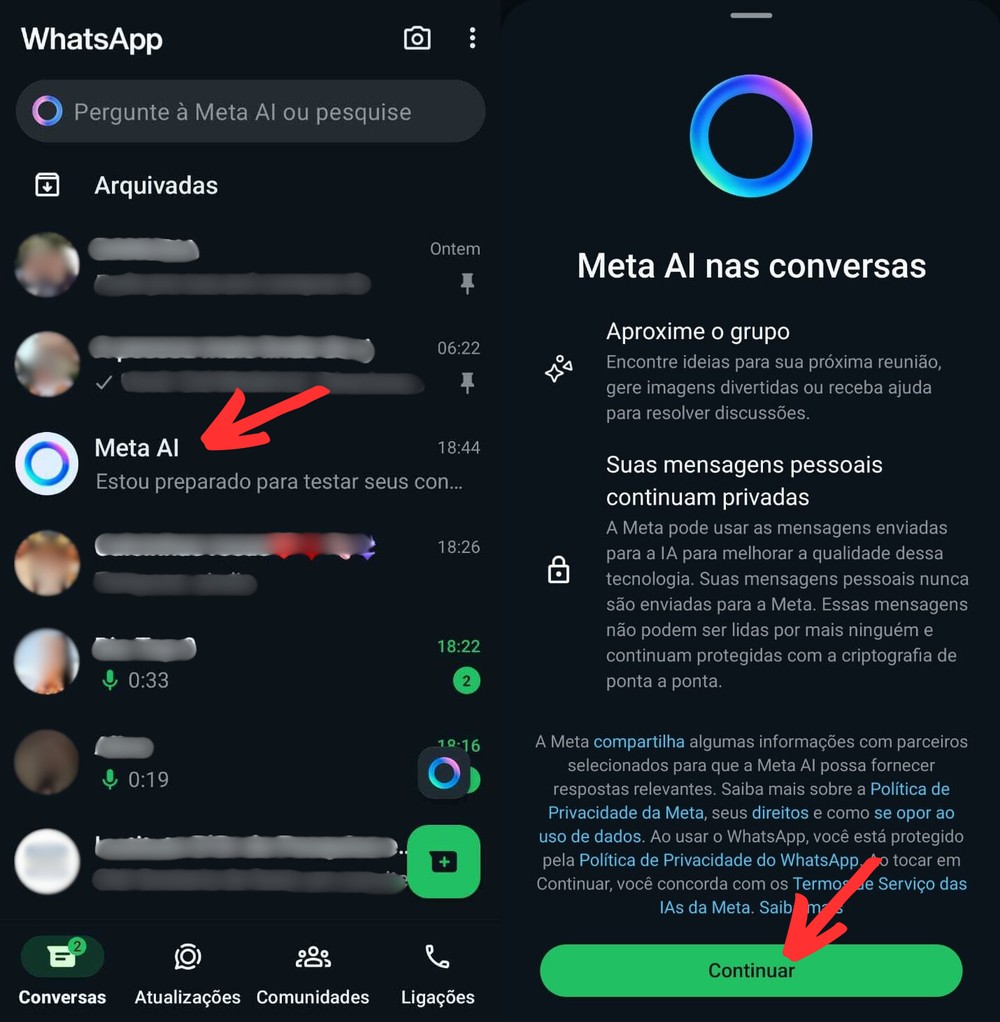This screenshot has width=1000, height=1022.
Task: Tap the green new chat button
Action: pyautogui.click(x=444, y=861)
